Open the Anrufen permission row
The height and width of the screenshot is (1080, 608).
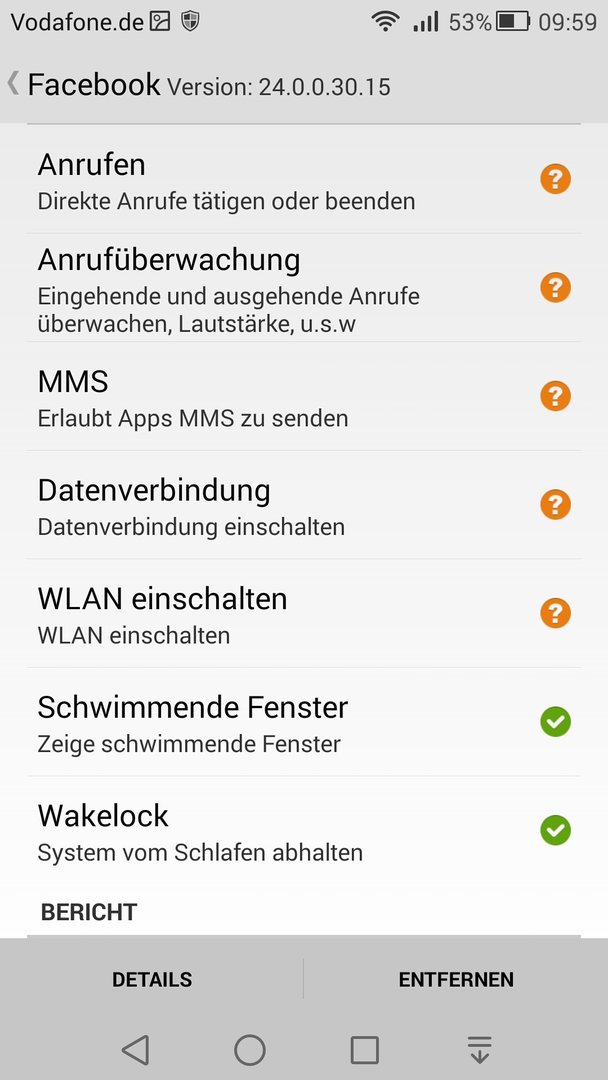pyautogui.click(x=304, y=180)
